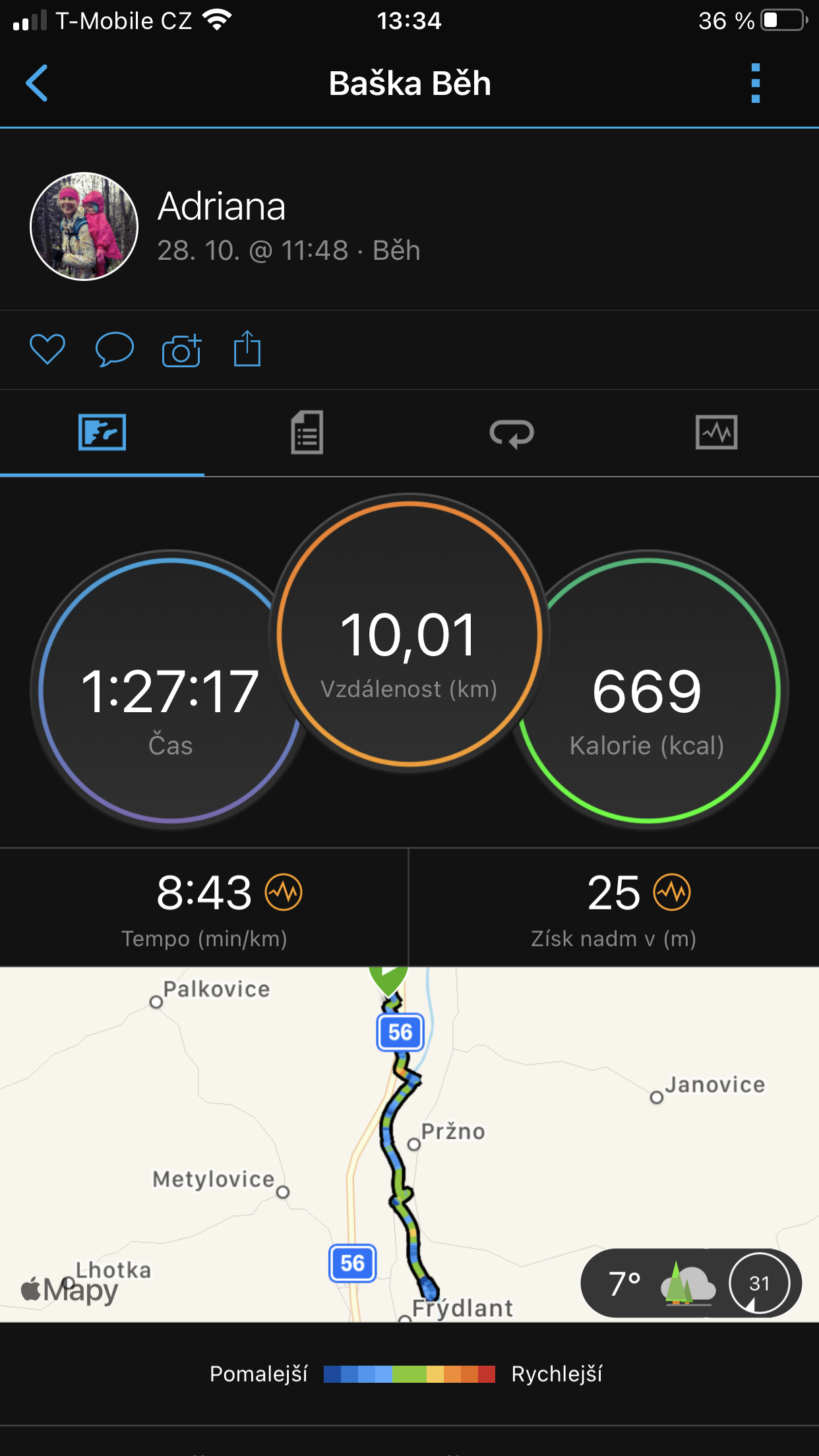Share the Baška Běh activity
The width and height of the screenshot is (819, 1456).
(x=247, y=348)
